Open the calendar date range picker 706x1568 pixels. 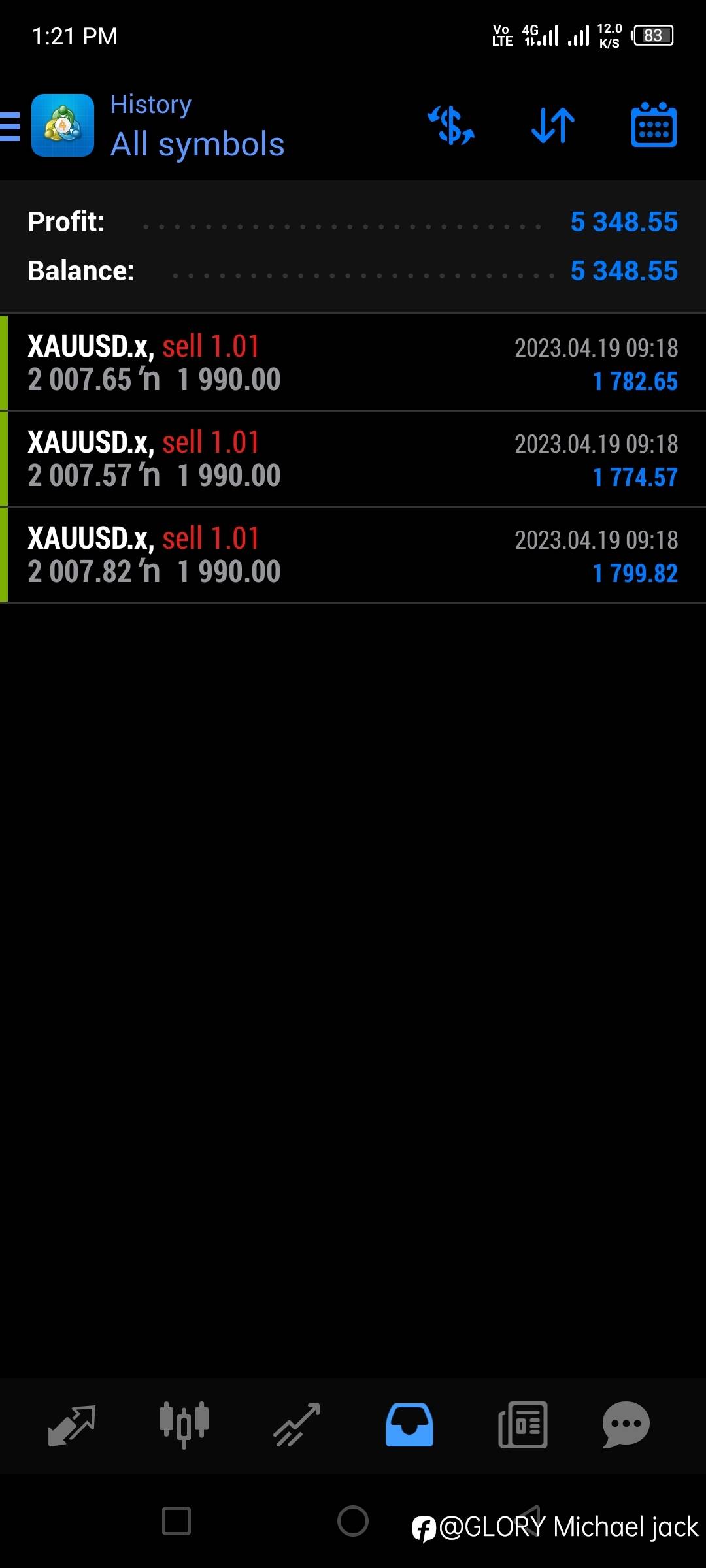(654, 125)
